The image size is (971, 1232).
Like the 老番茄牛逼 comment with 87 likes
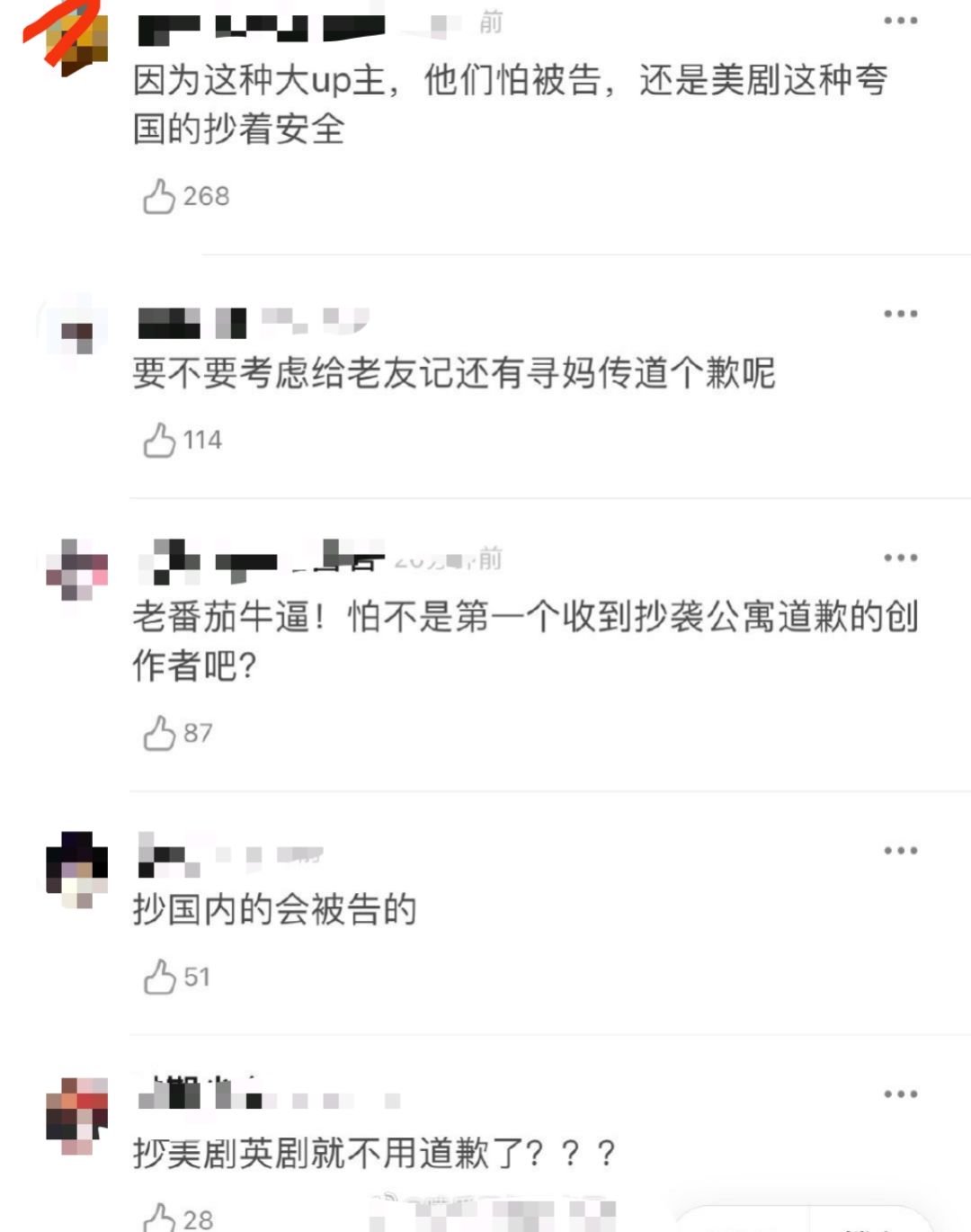click(159, 733)
